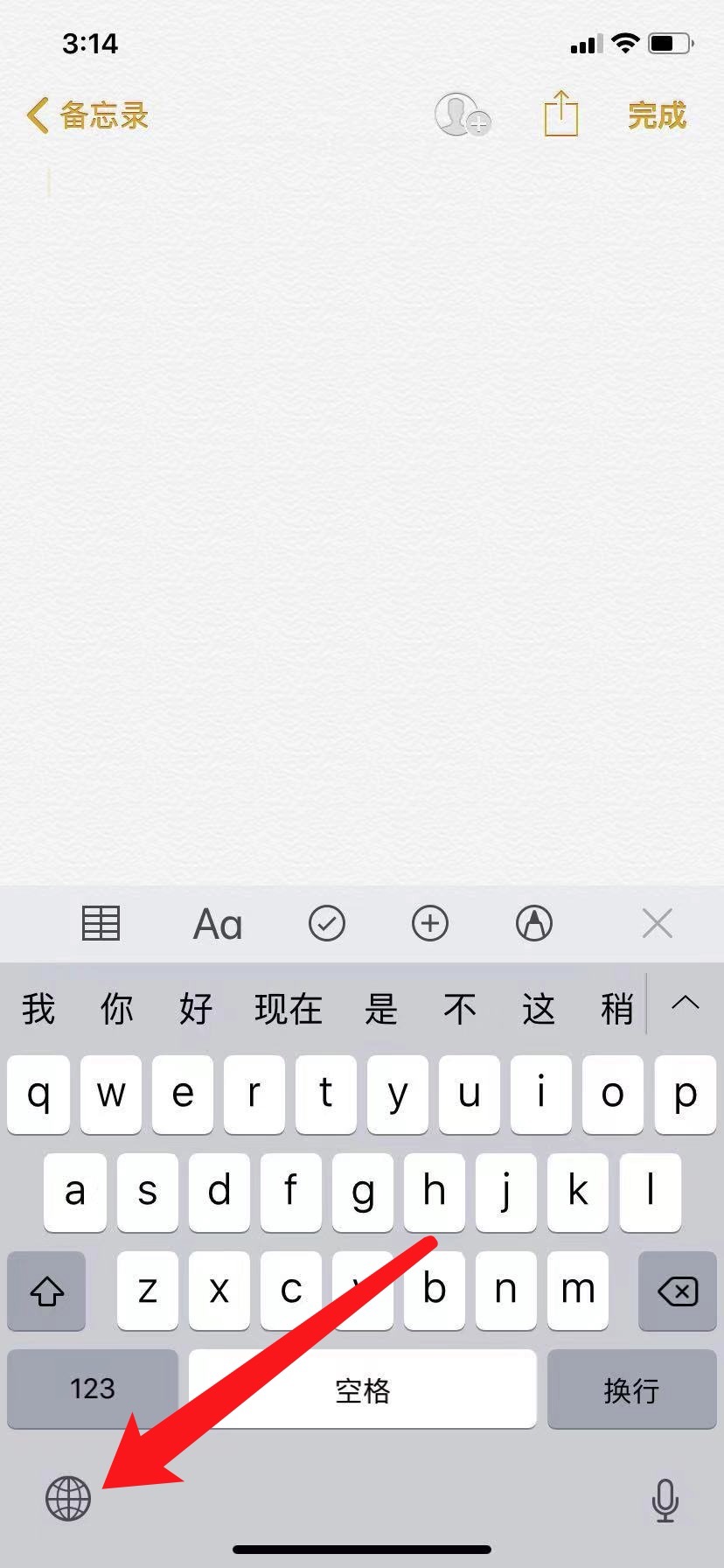
Task: Tap the 空格 space key
Action: coord(362,1389)
